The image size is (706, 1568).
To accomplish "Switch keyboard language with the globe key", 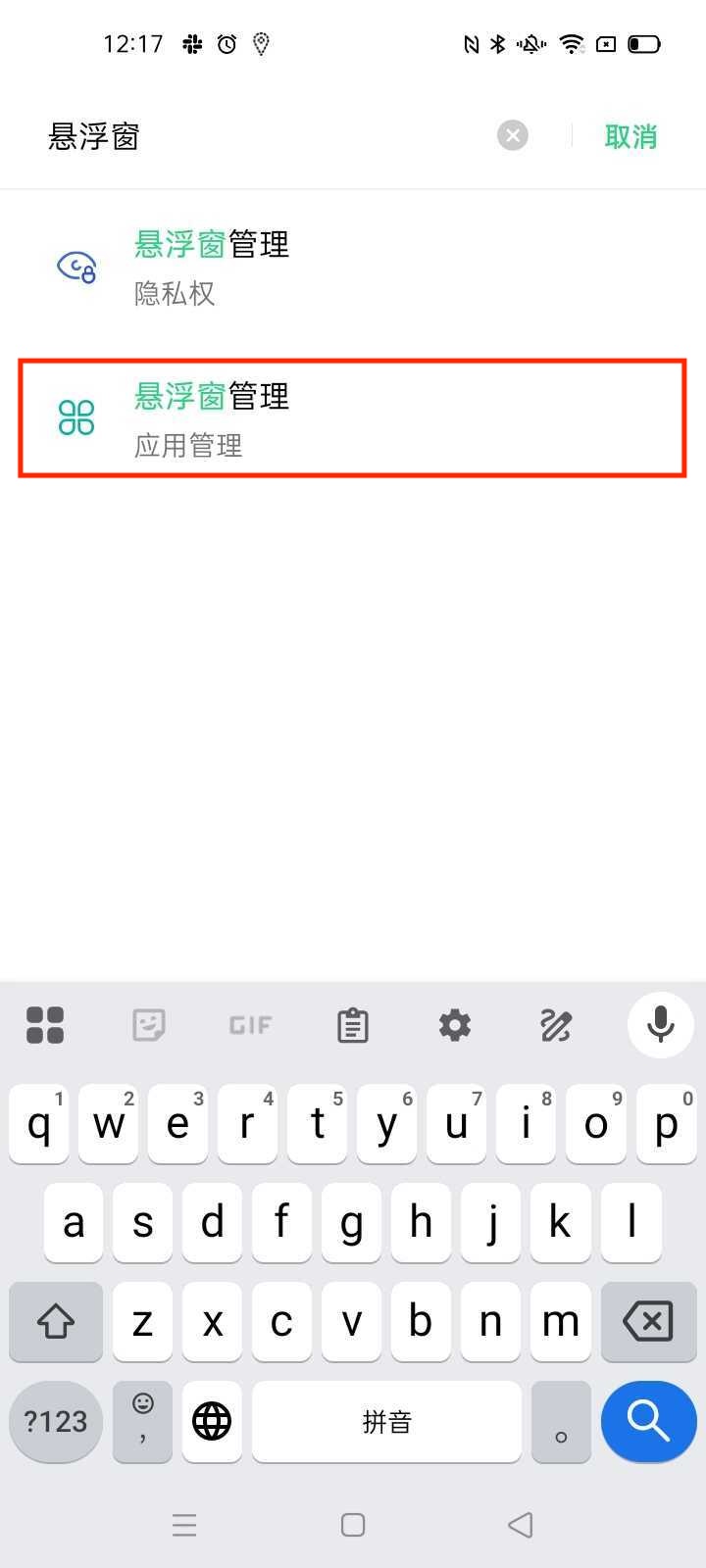I will click(x=212, y=1421).
